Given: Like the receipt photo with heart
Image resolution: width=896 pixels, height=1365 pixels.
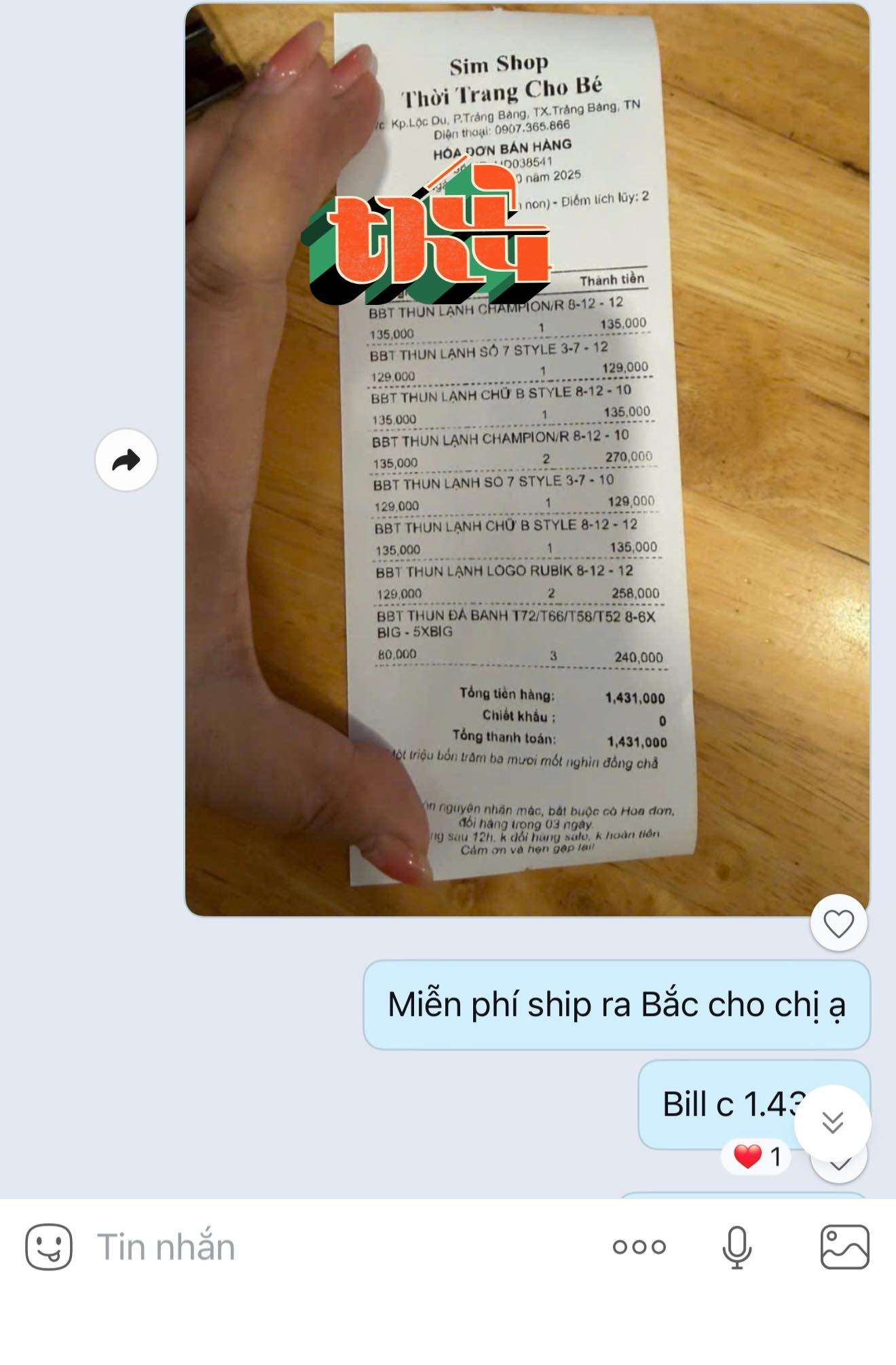Looking at the screenshot, I should pyautogui.click(x=838, y=924).
